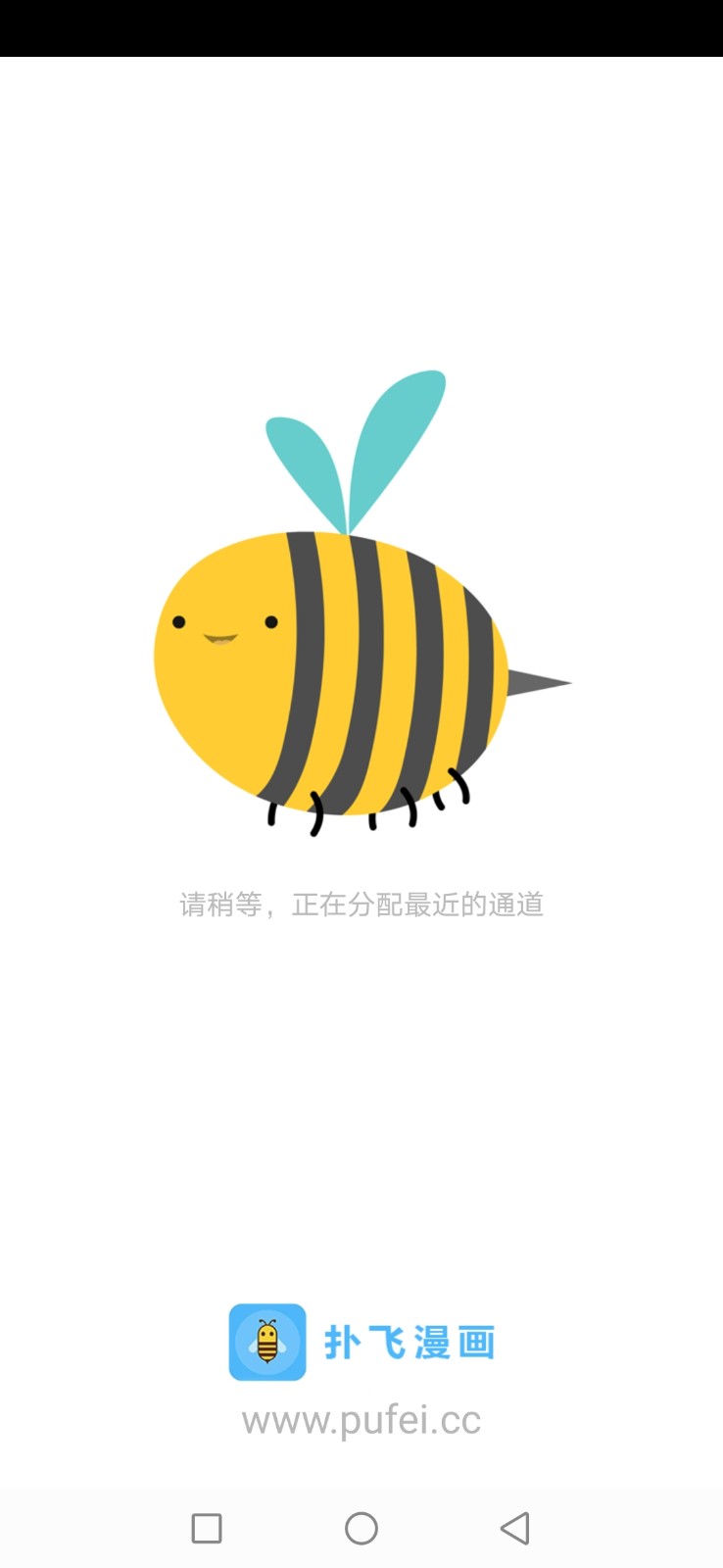Go back using the system back button
This screenshot has width=723, height=1568.
click(x=515, y=1528)
